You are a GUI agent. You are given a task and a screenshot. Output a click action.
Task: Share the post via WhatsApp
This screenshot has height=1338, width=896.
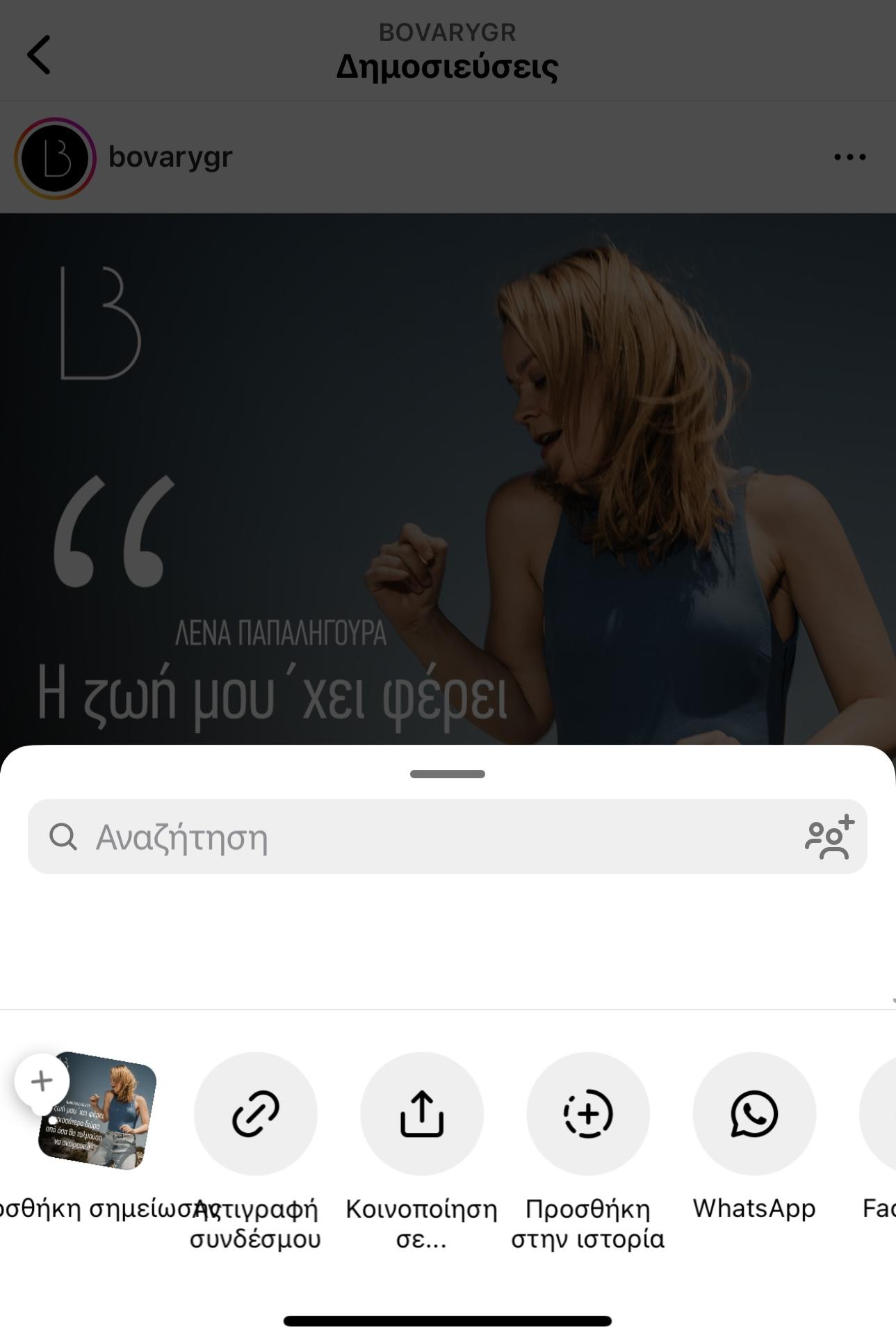(754, 1113)
